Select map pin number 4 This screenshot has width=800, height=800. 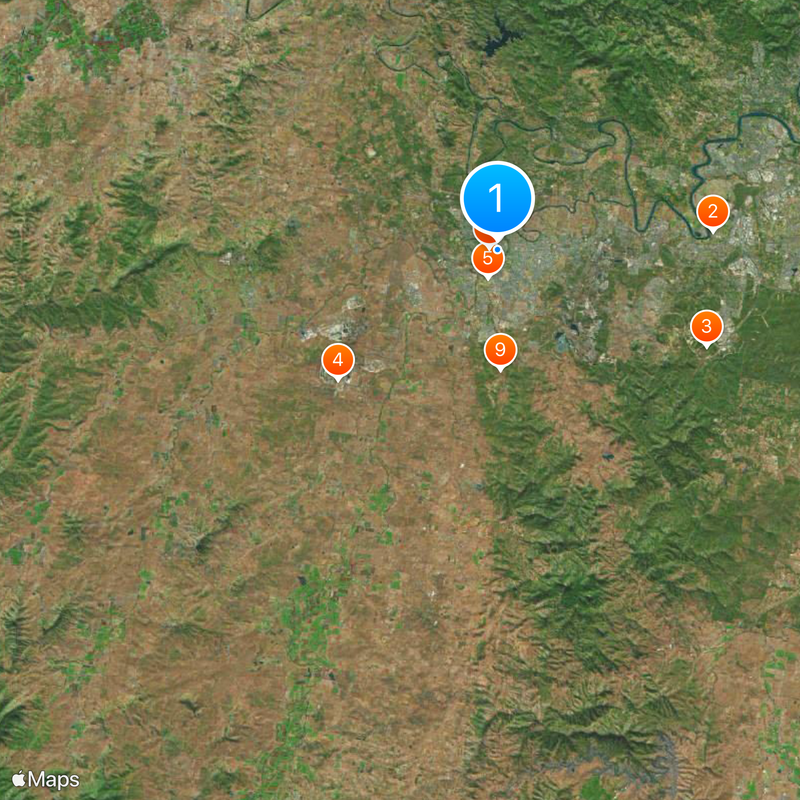338,359
